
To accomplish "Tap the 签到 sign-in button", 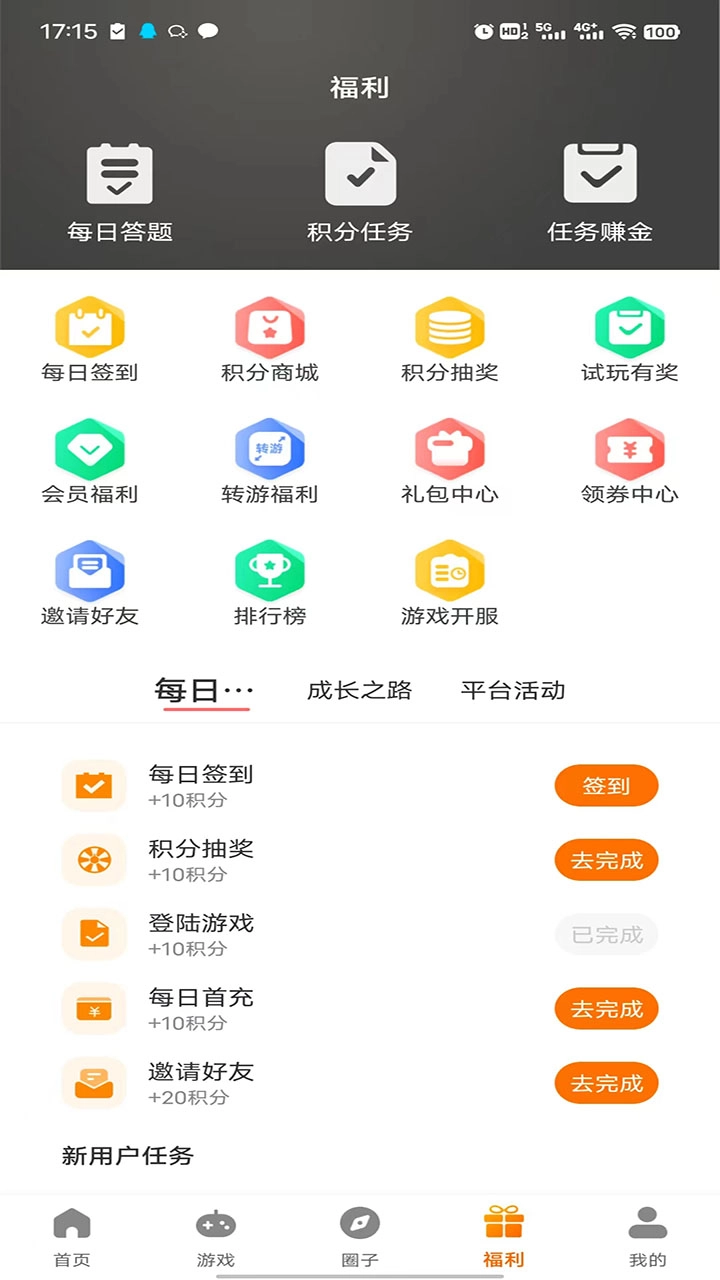I will 606,785.
